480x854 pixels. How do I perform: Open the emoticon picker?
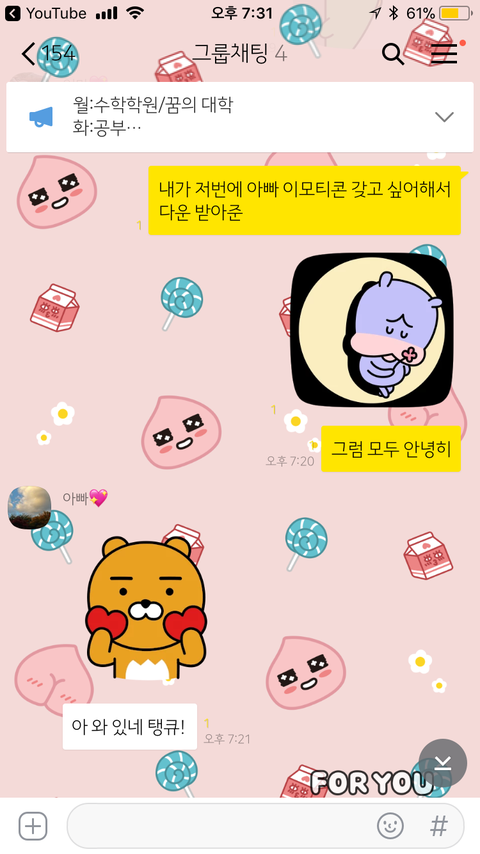click(391, 826)
